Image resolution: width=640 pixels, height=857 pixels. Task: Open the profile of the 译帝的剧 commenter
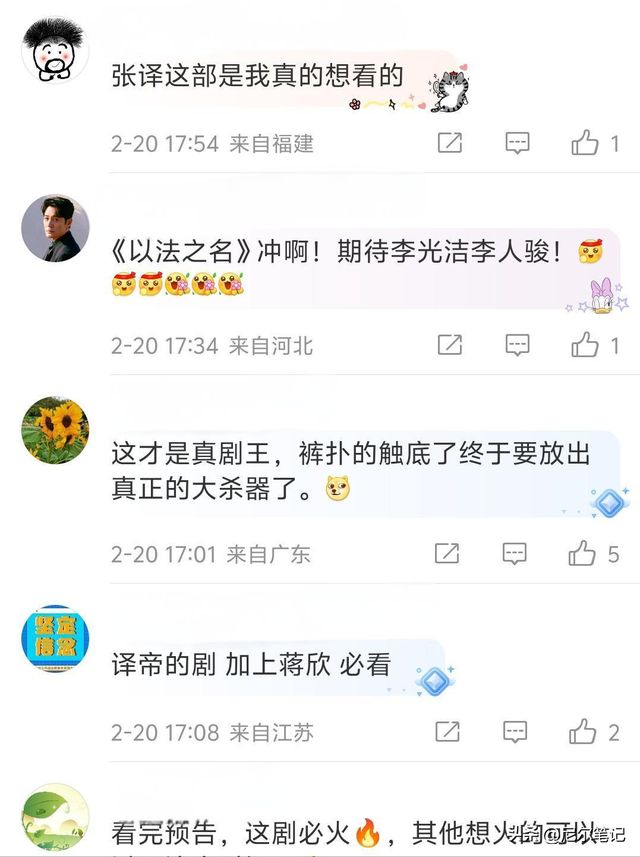click(x=55, y=638)
